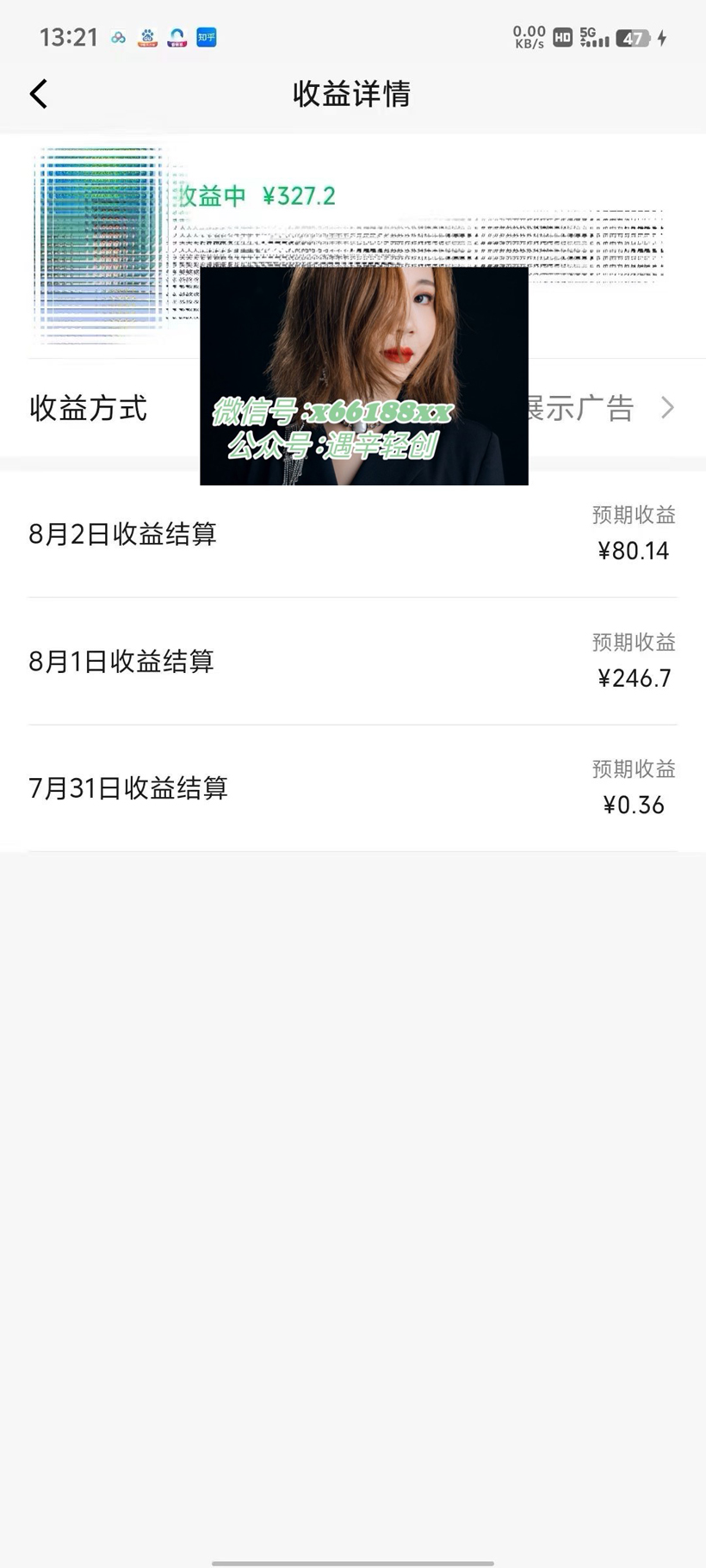Open 7月31日收益结算 entry
The width and height of the screenshot is (706, 1568).
[x=353, y=788]
